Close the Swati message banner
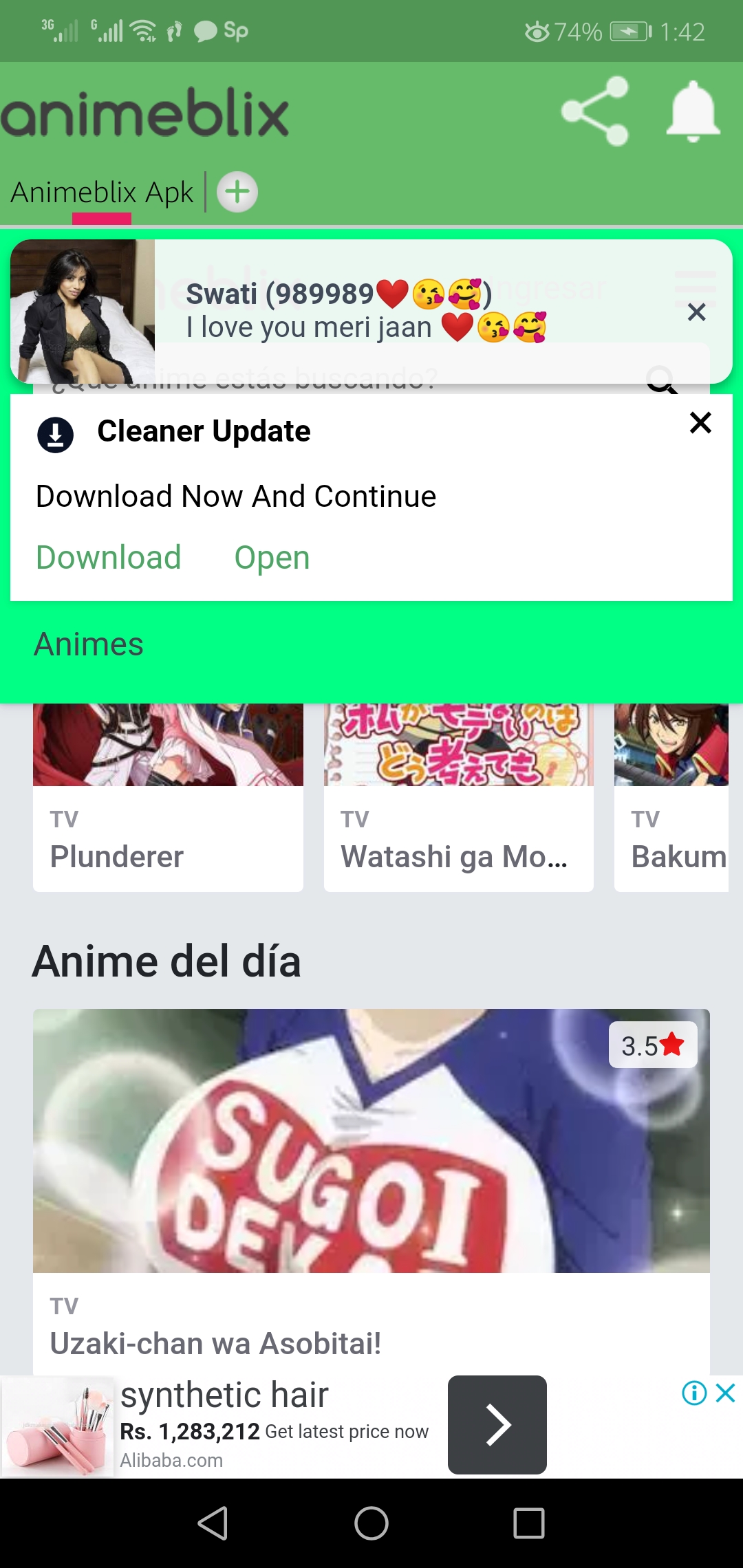 pos(696,312)
